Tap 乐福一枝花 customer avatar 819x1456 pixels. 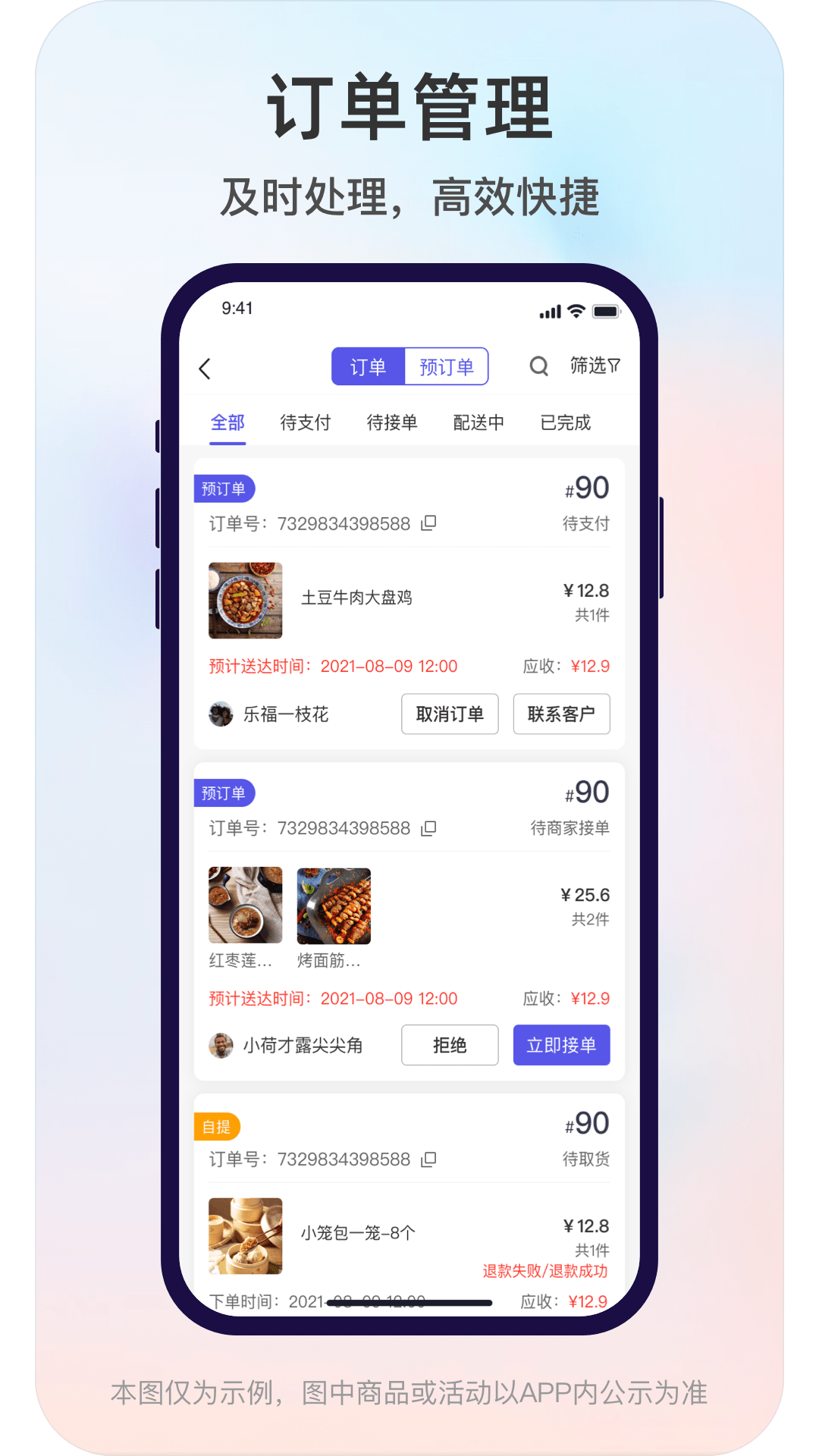click(x=220, y=714)
